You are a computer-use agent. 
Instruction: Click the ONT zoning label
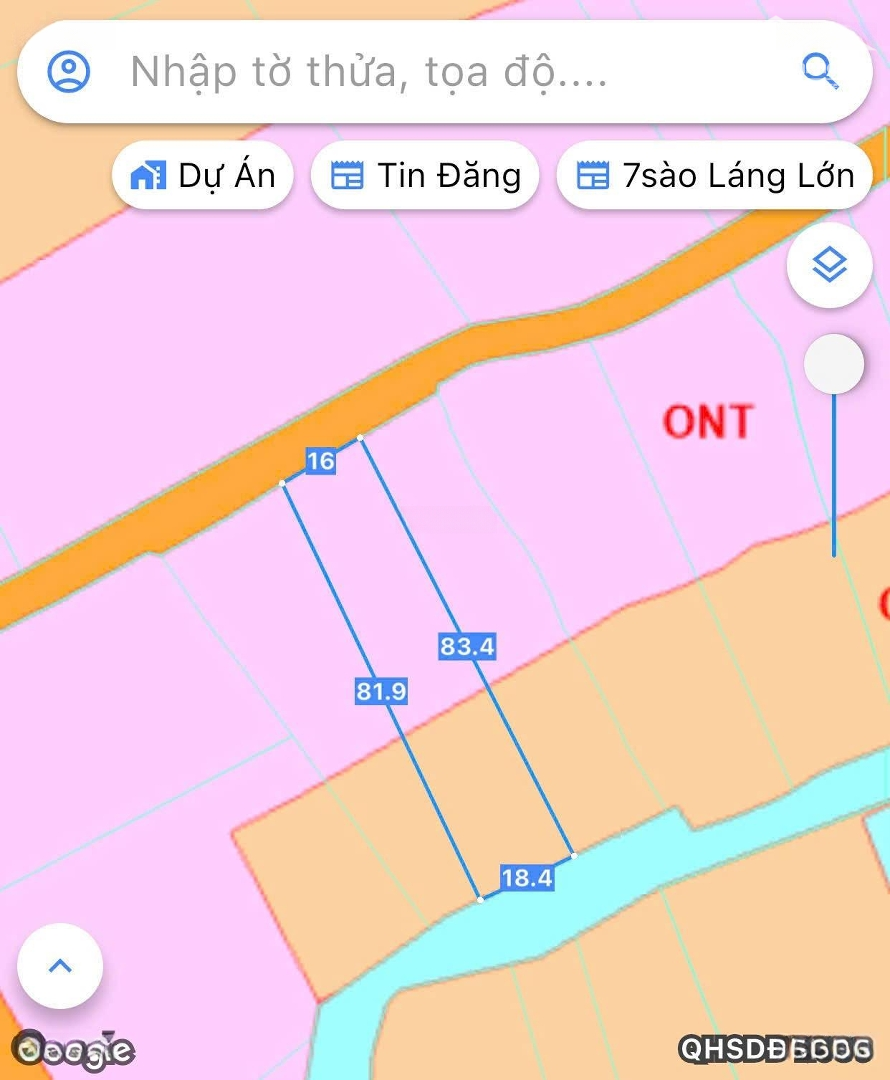709,422
